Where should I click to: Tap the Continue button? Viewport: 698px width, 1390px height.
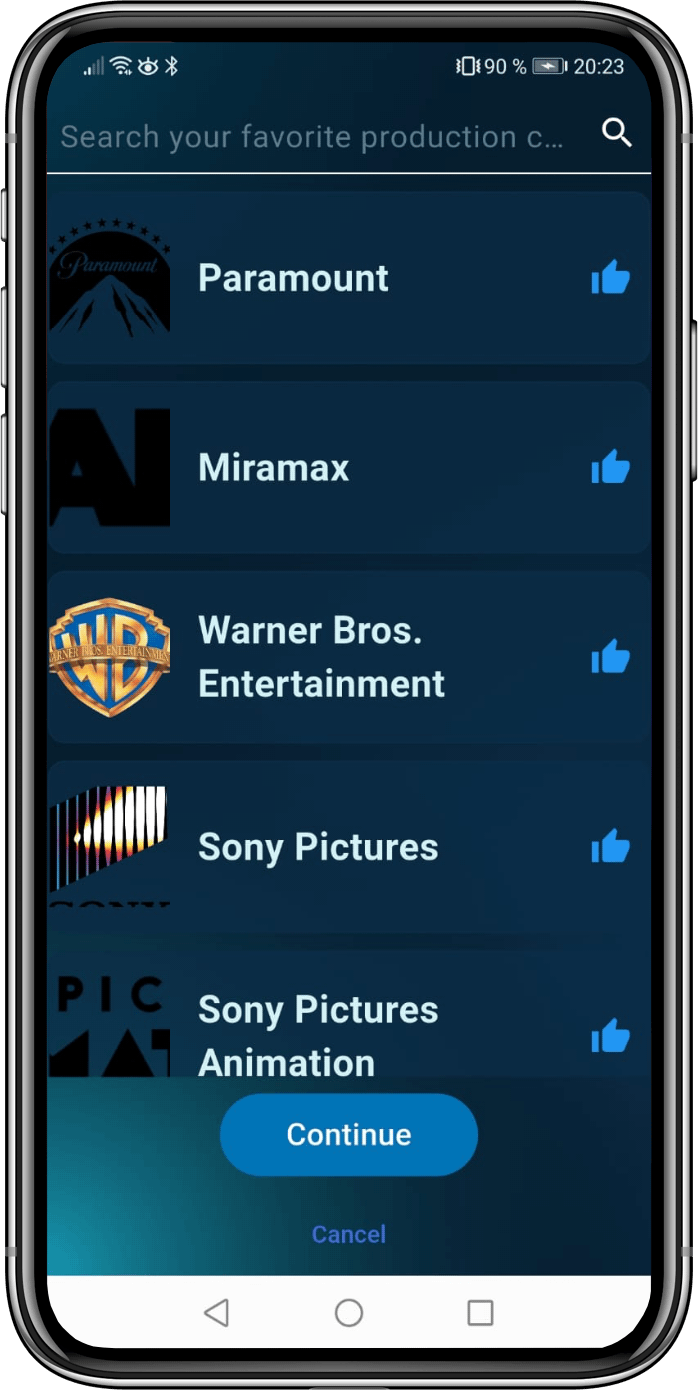pos(349,1134)
